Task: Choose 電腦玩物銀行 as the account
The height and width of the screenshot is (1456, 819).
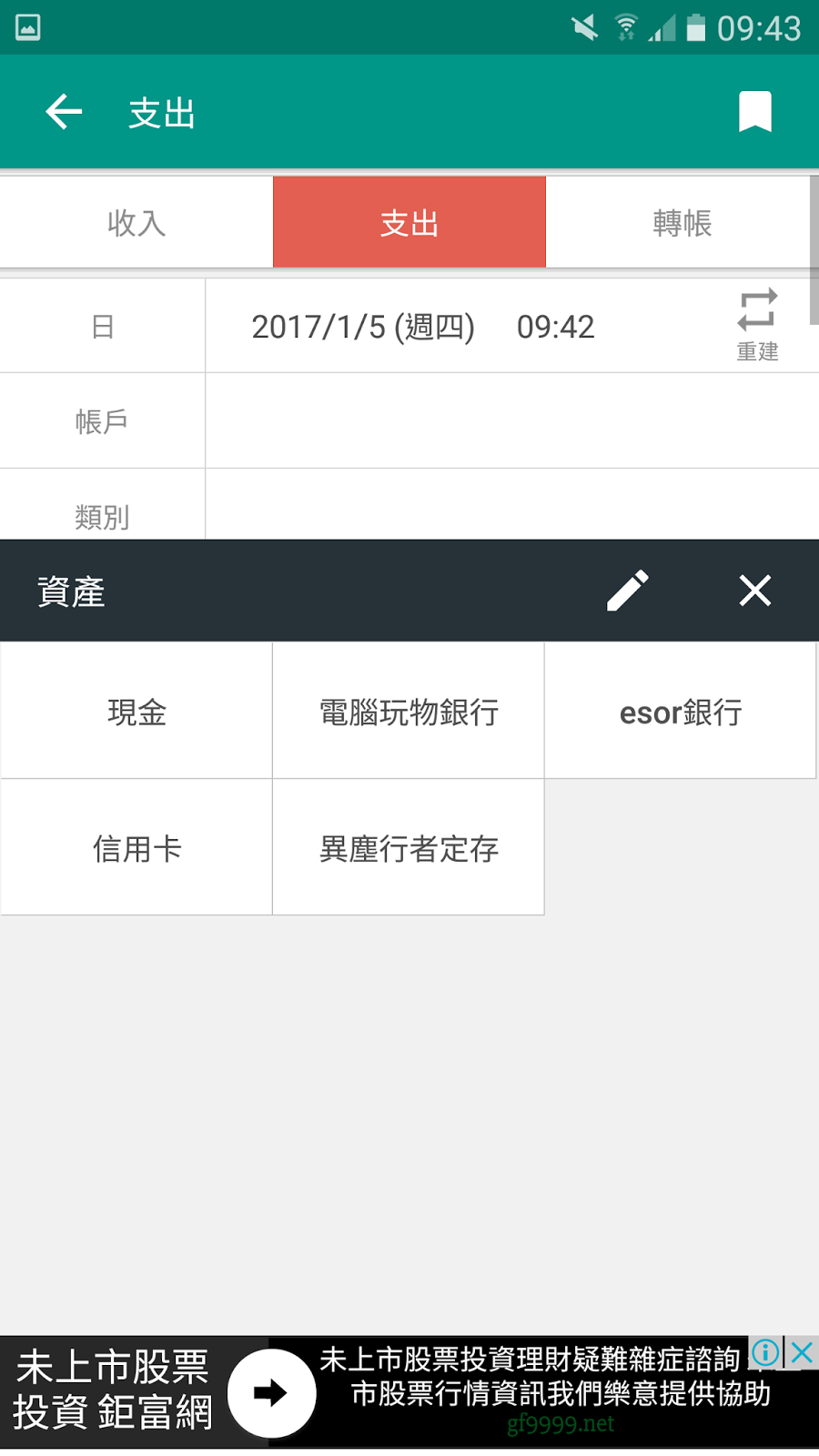Action: coord(409,712)
